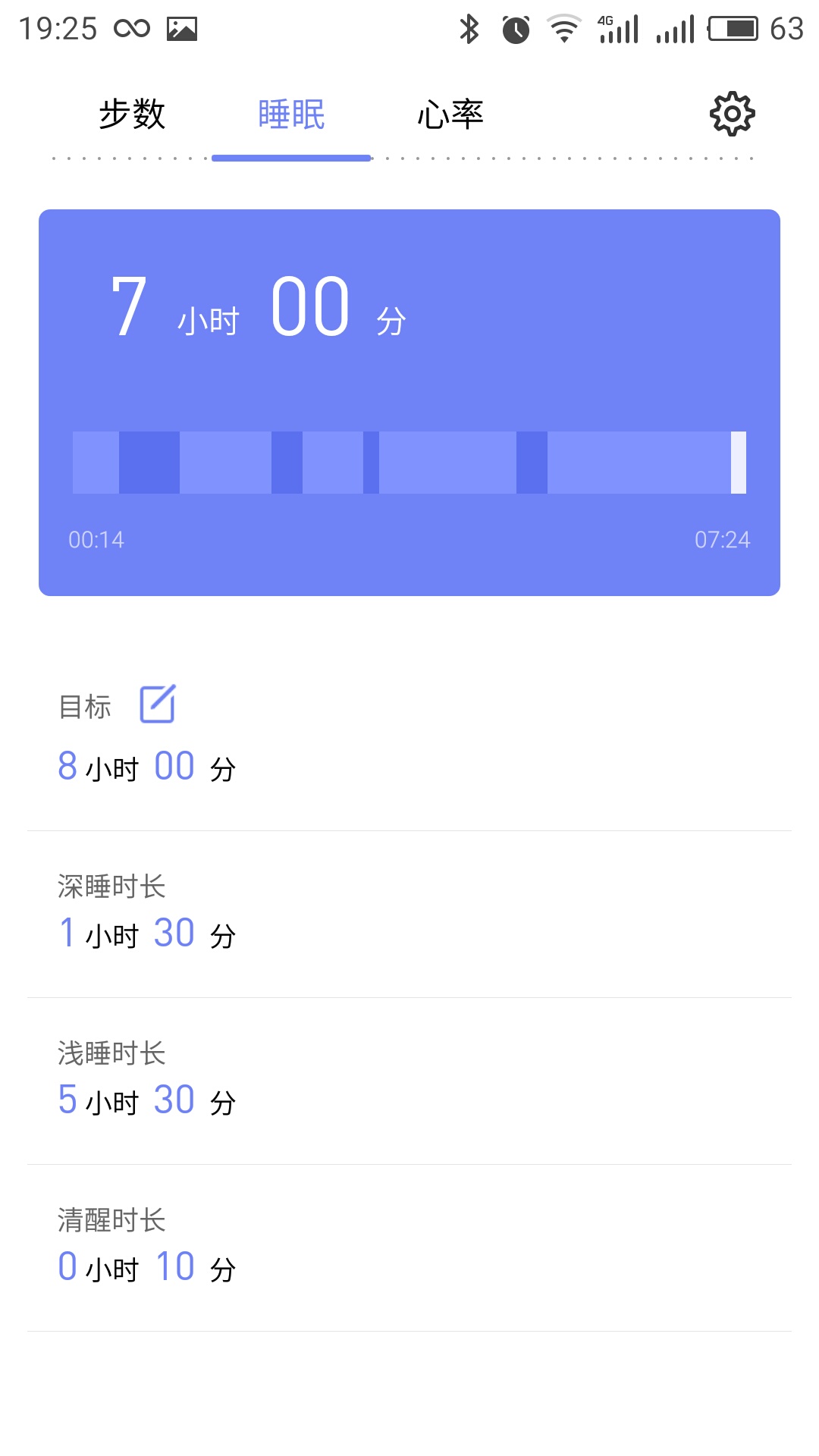819x1456 pixels.
Task: Select the 睡眠 tab
Action: (291, 115)
